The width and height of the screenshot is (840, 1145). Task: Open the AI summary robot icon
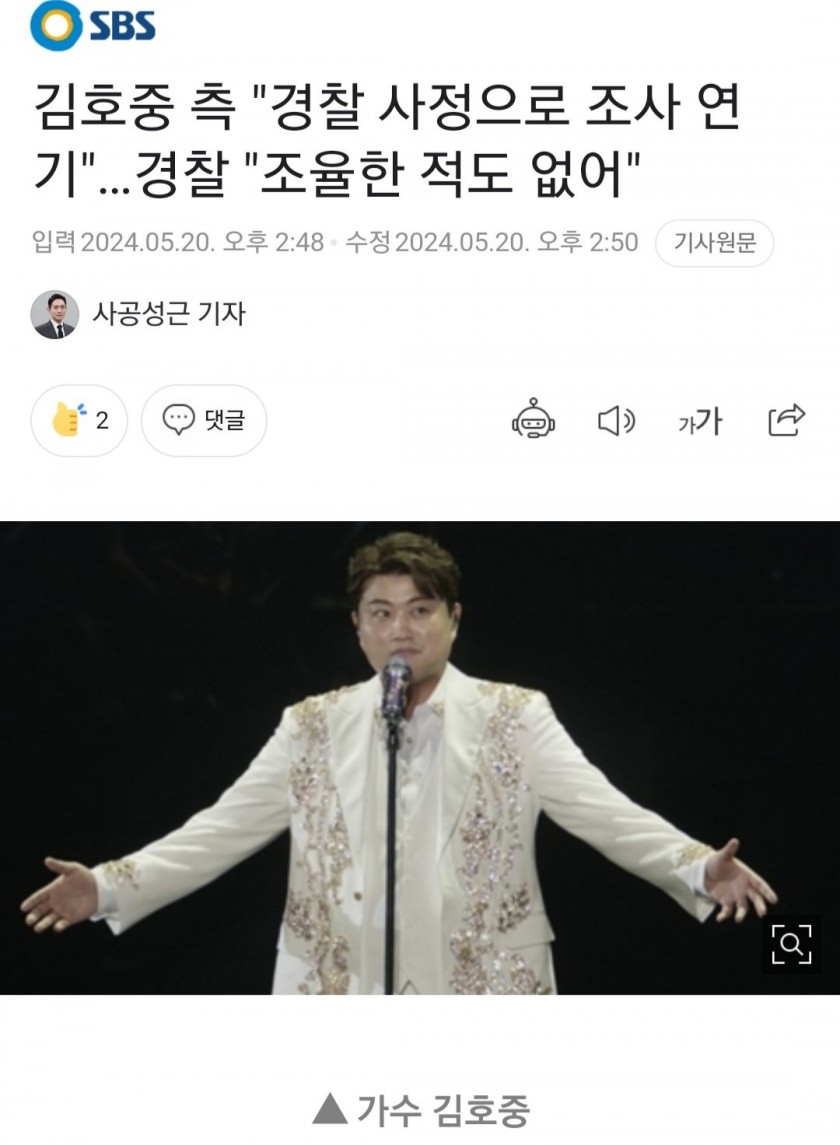pos(534,420)
